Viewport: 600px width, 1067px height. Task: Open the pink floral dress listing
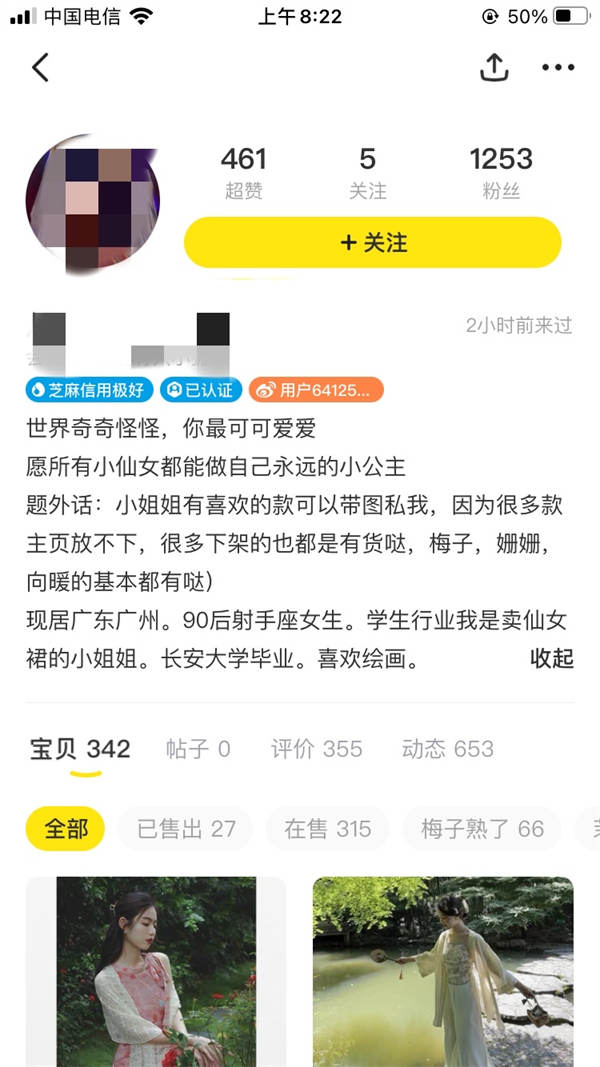coord(156,971)
